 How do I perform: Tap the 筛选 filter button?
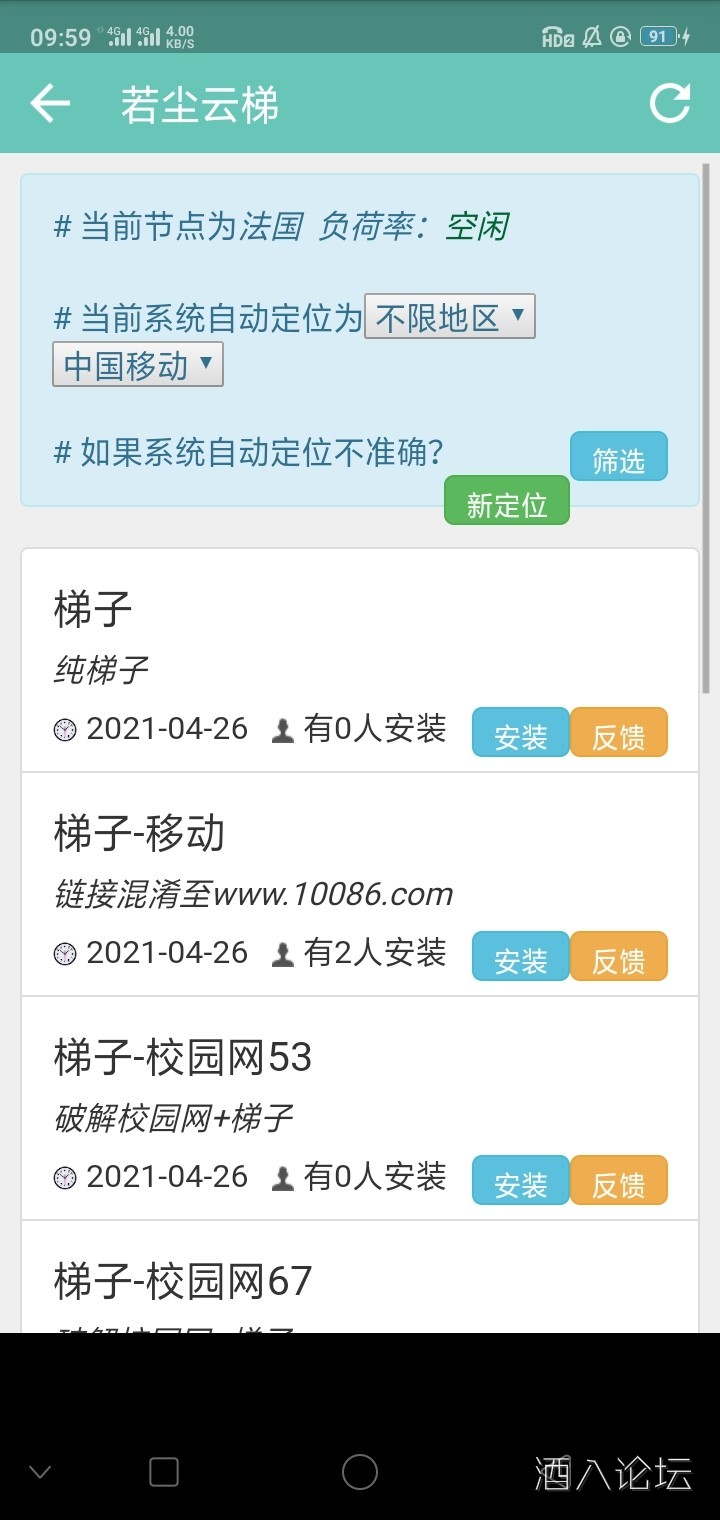pos(619,456)
